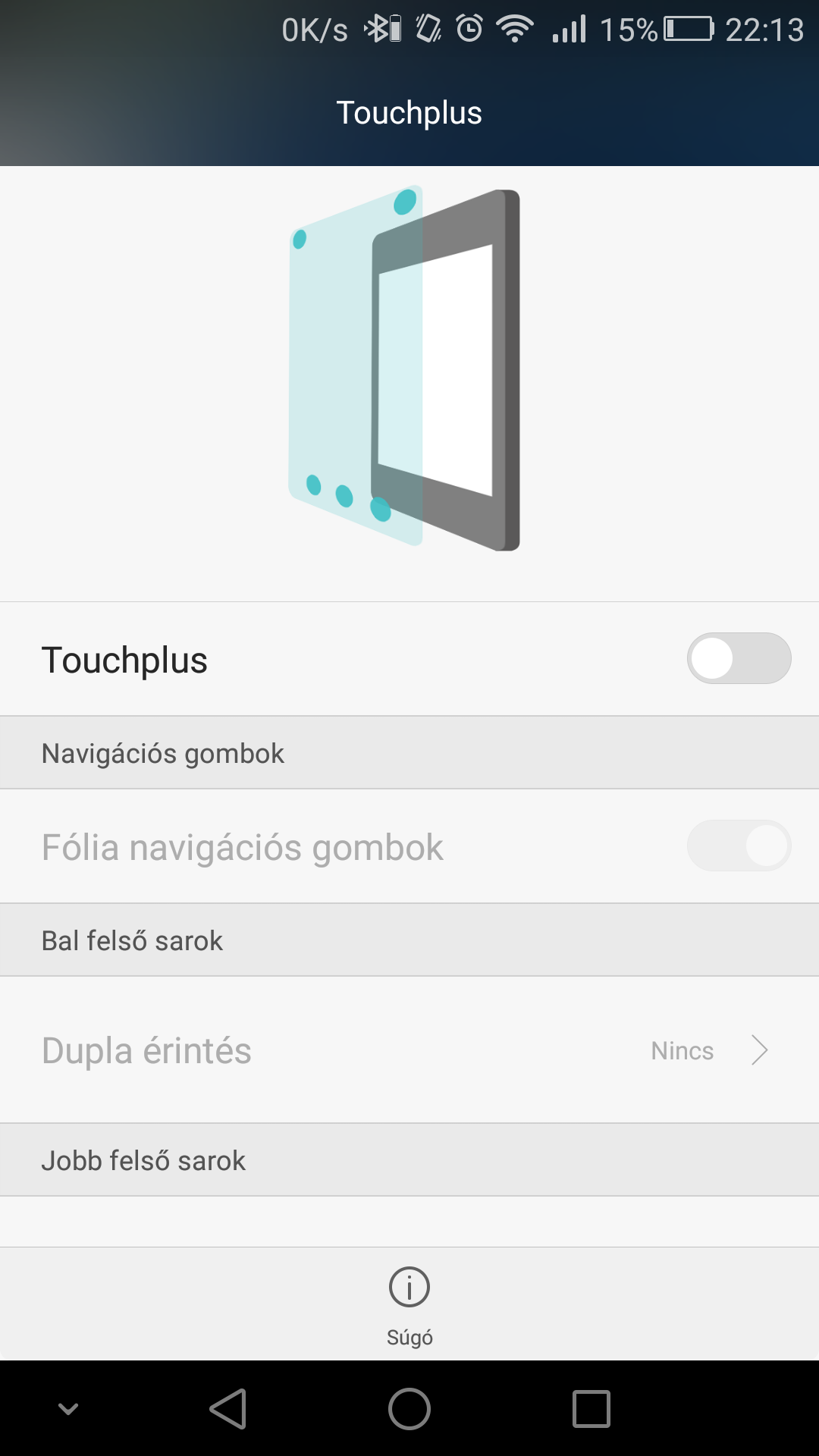The image size is (819, 1456).
Task: Open the recent apps overview
Action: [591, 1409]
